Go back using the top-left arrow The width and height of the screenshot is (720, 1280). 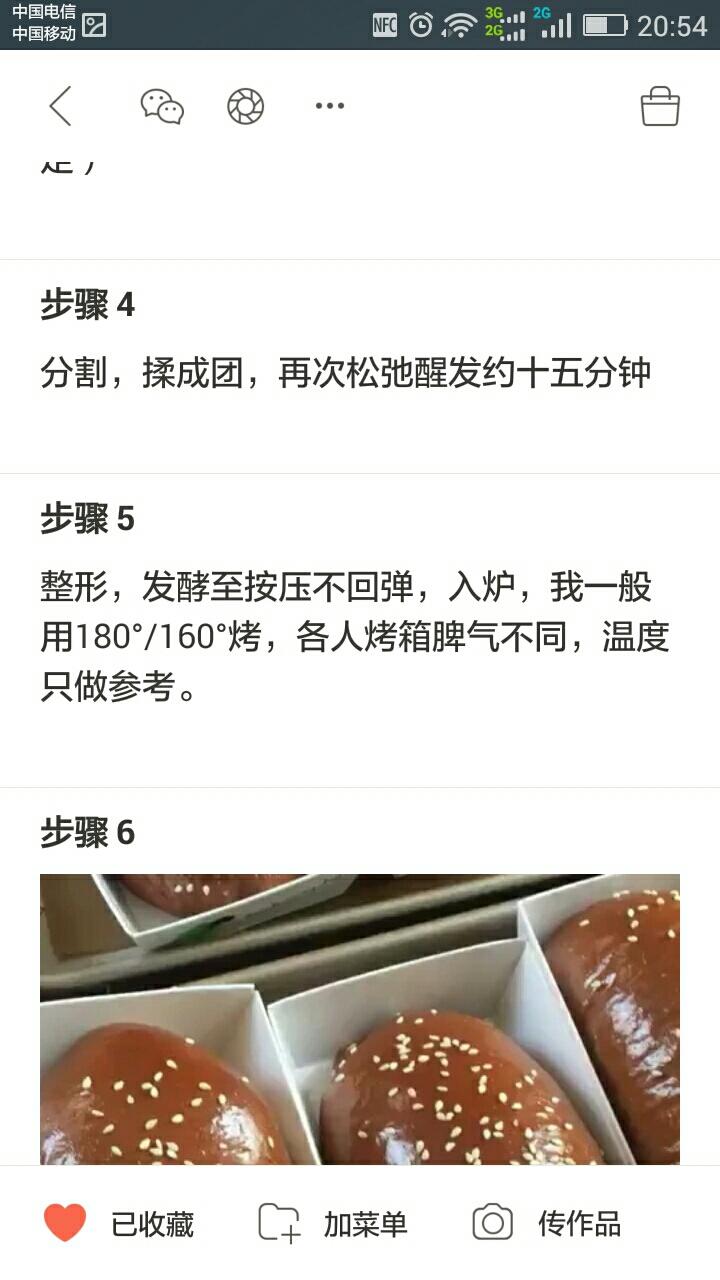61,105
